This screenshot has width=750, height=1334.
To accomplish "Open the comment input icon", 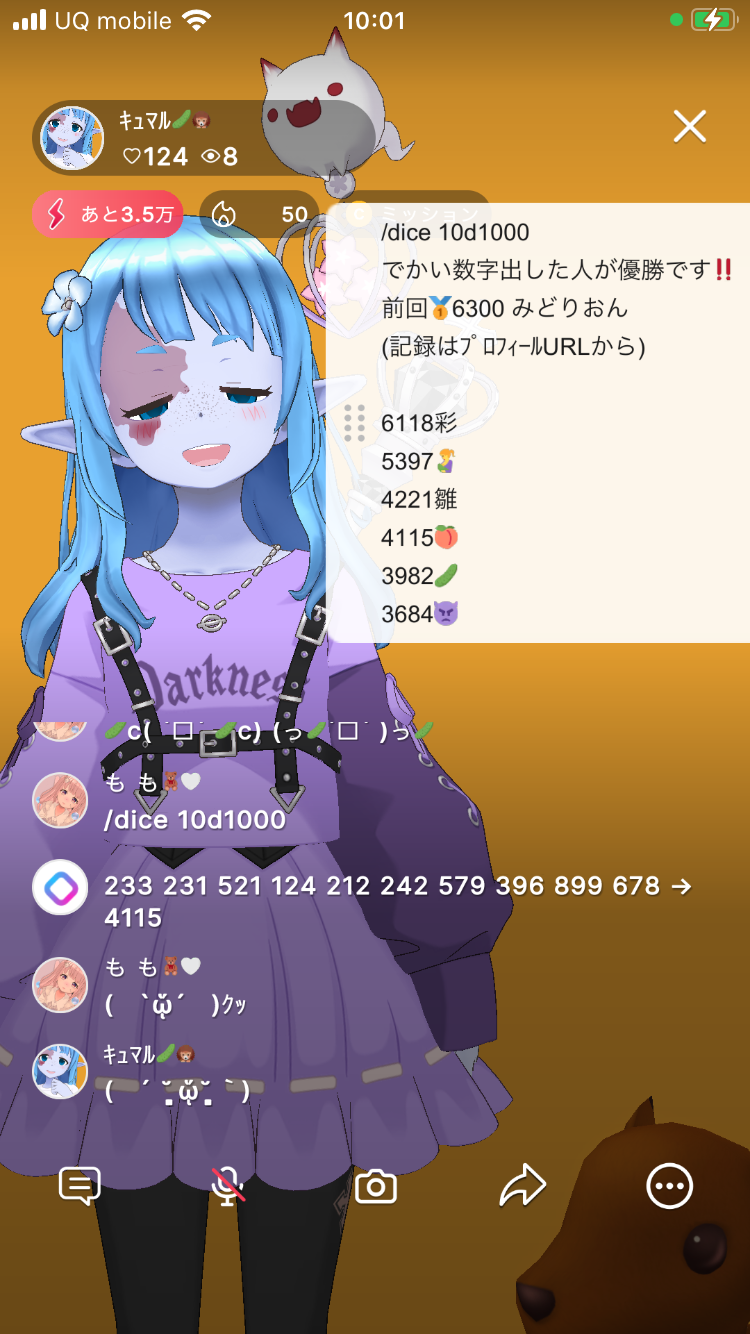I will (80, 1186).
